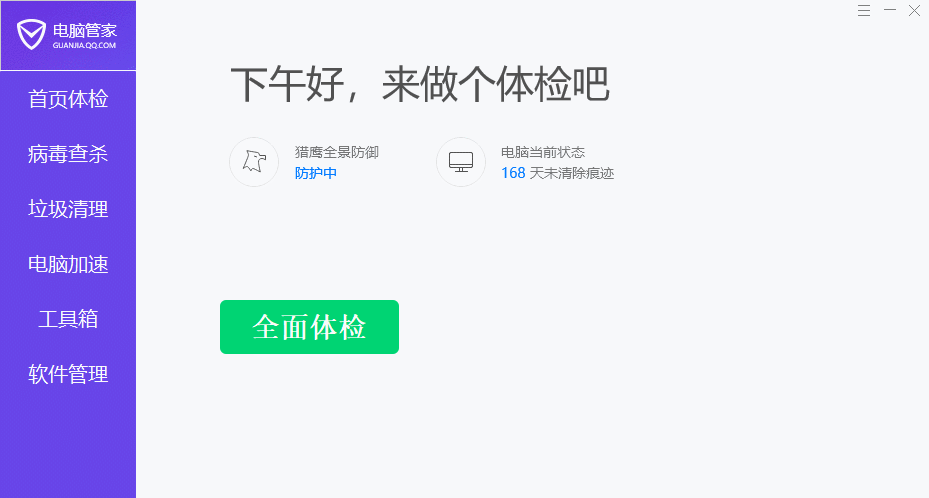Start 全面体检 full checkup
Viewport: 929px width, 498px height.
click(309, 327)
